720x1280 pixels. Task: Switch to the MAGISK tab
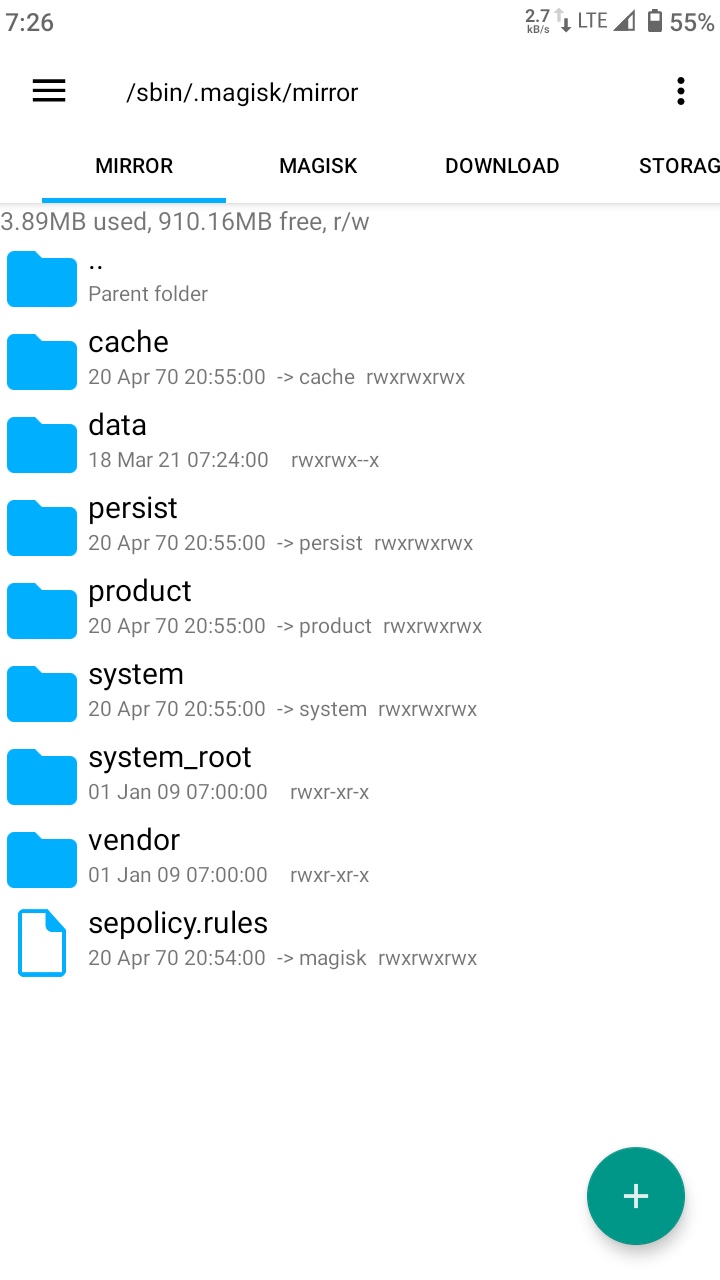click(x=317, y=166)
